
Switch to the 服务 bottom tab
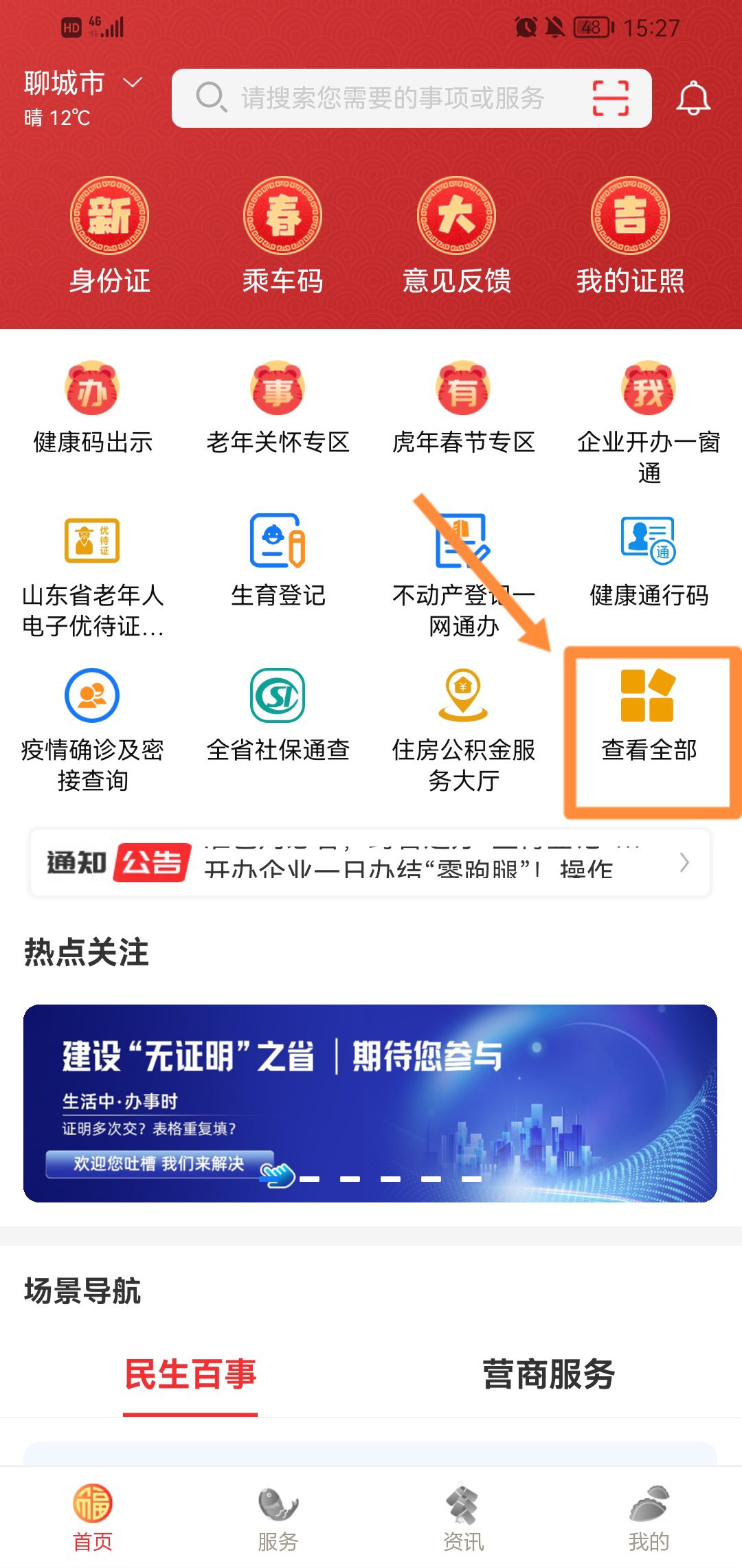pyautogui.click(x=278, y=1517)
